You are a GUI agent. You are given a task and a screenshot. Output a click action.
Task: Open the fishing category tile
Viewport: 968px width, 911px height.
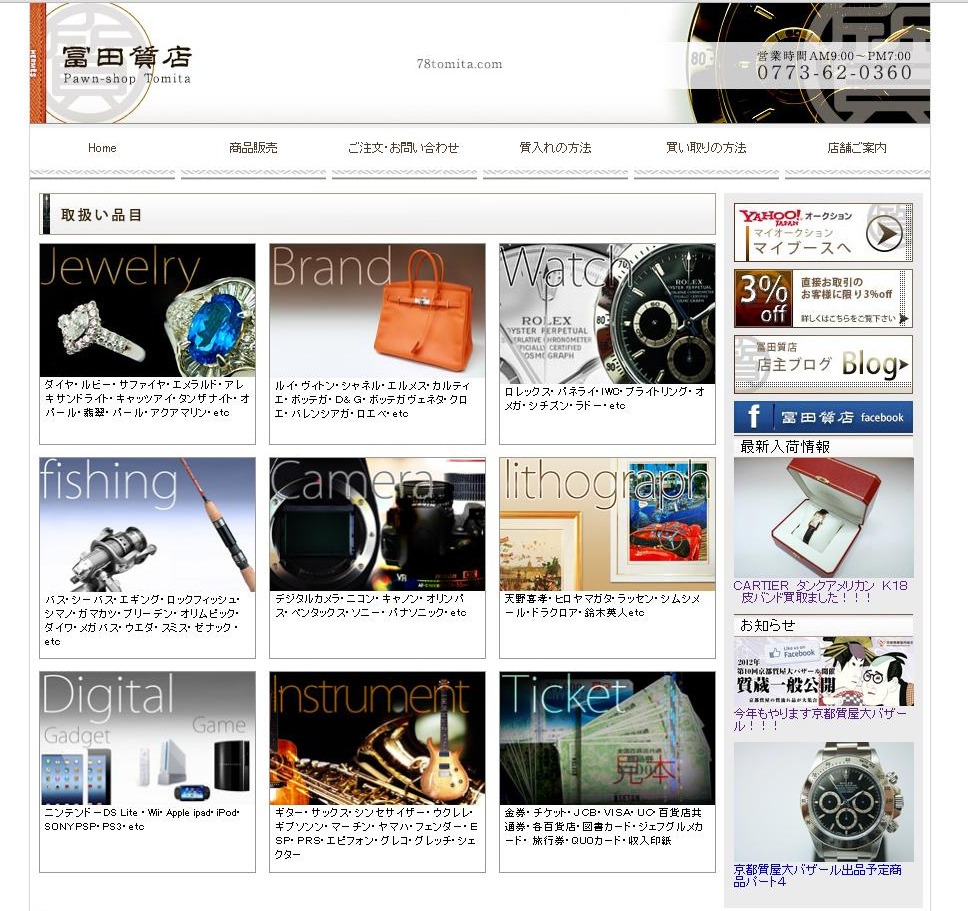(x=147, y=524)
